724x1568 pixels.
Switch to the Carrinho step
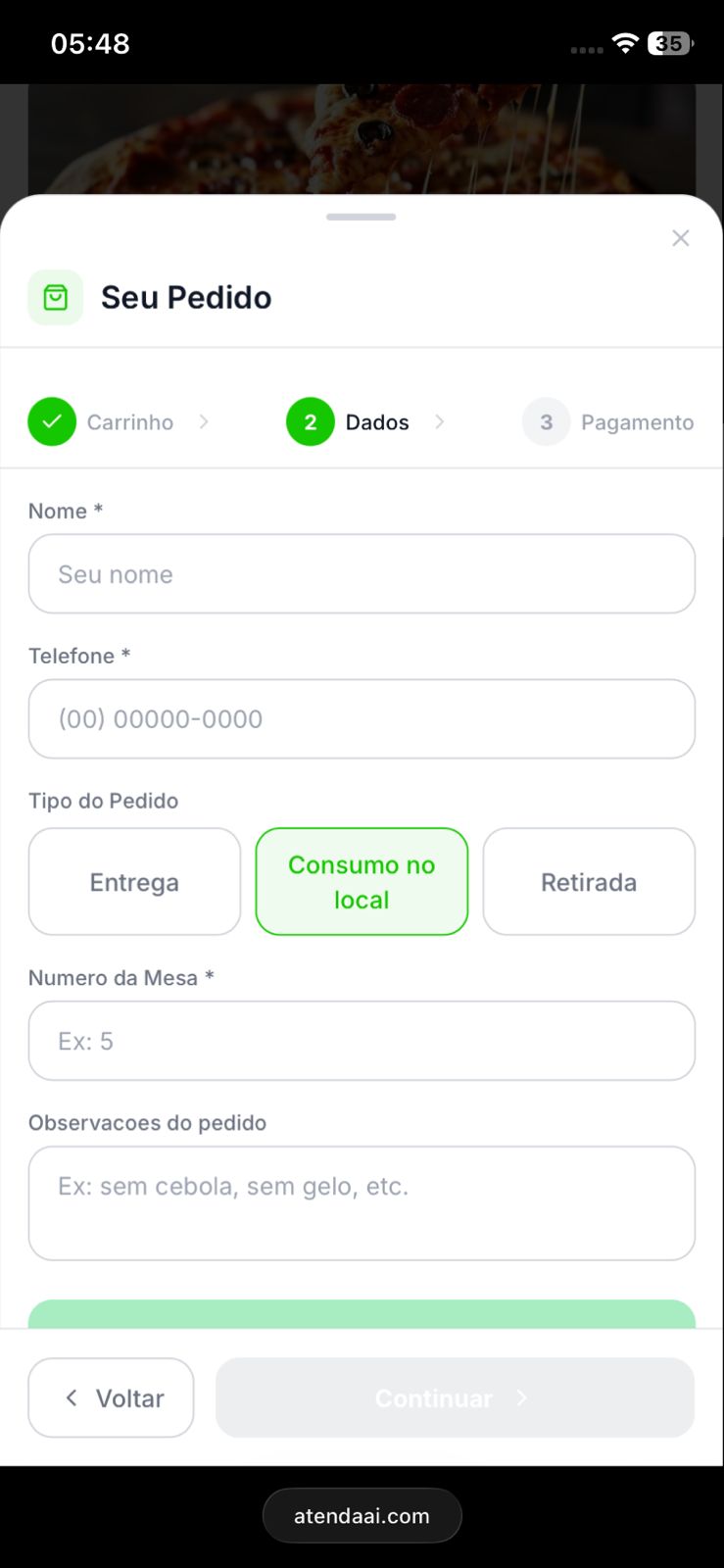tap(130, 421)
